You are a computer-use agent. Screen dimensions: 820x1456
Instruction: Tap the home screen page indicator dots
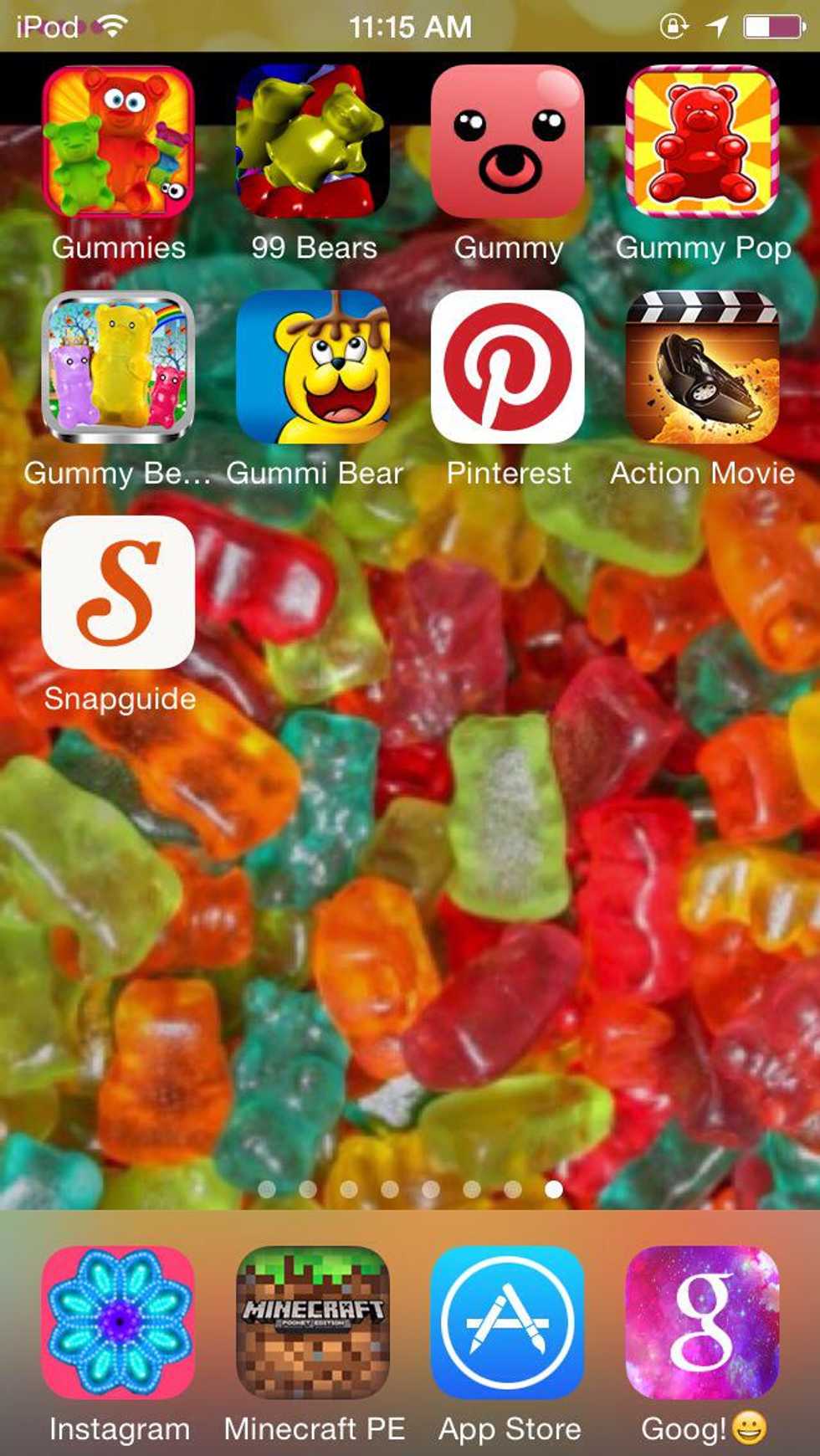click(410, 1189)
